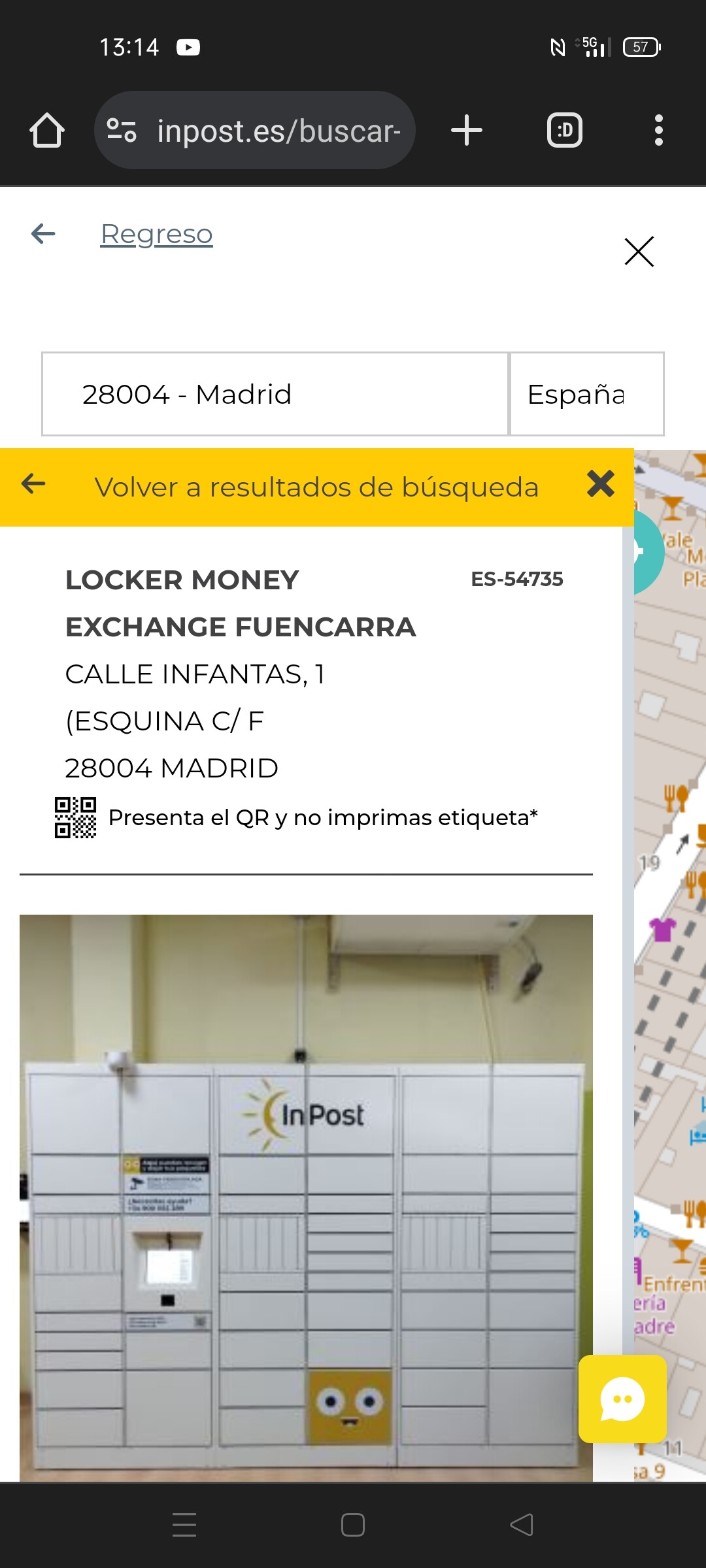This screenshot has width=706, height=1568.
Task: Tap the back arrow beside Regreso
Action: (43, 233)
